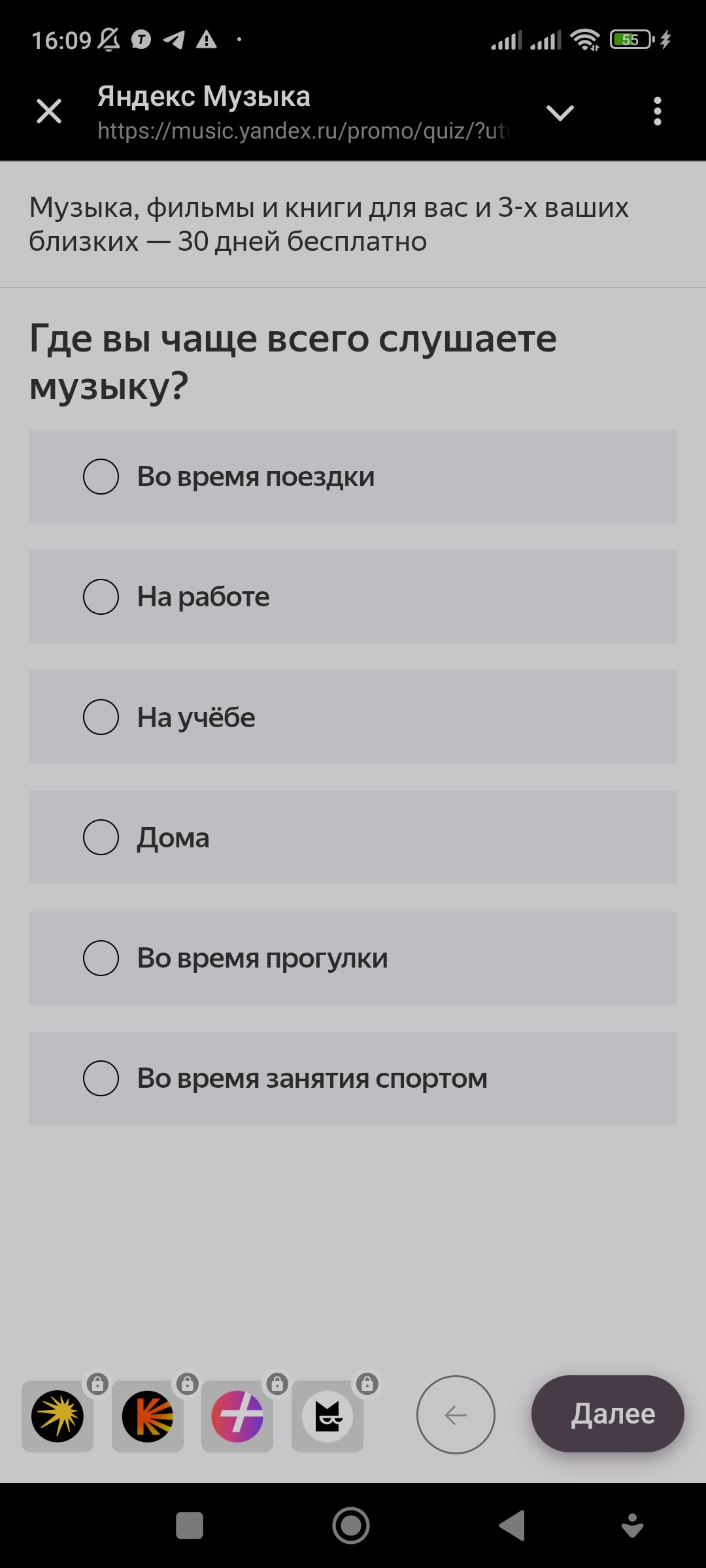Pick the "Дома" option
Viewport: 706px width, 1568px height.
click(353, 837)
